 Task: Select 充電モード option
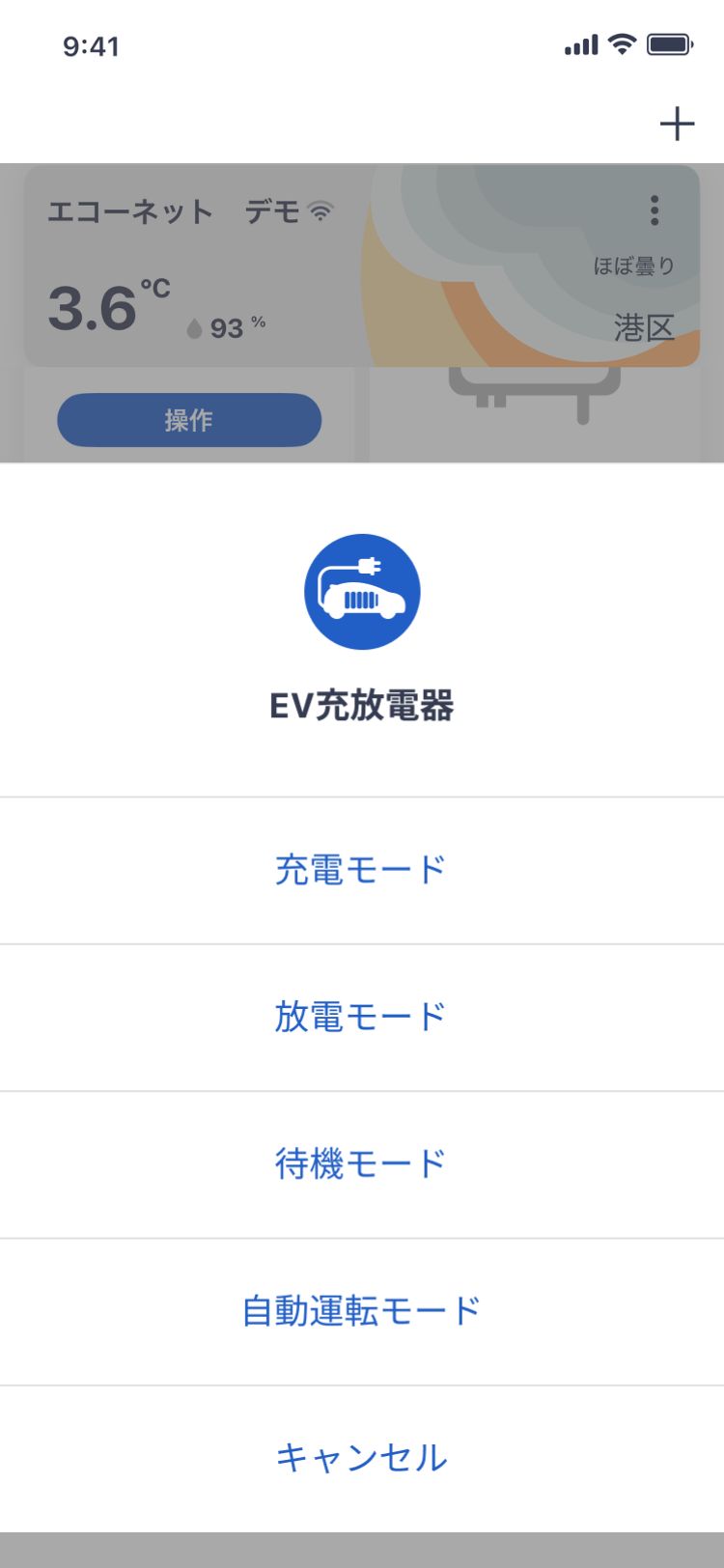point(362,870)
